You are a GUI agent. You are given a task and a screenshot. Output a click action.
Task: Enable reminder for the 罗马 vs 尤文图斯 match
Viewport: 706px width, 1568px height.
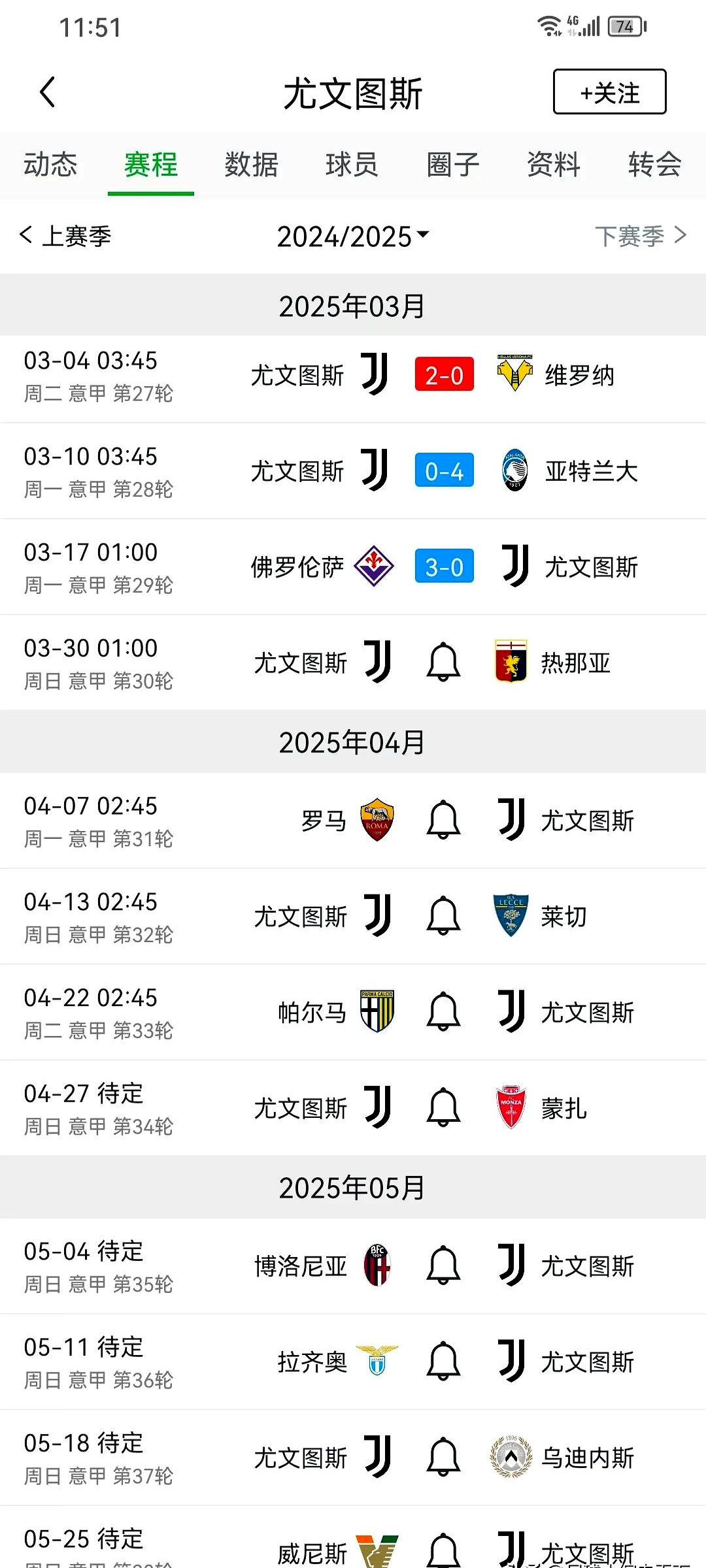[x=443, y=820]
